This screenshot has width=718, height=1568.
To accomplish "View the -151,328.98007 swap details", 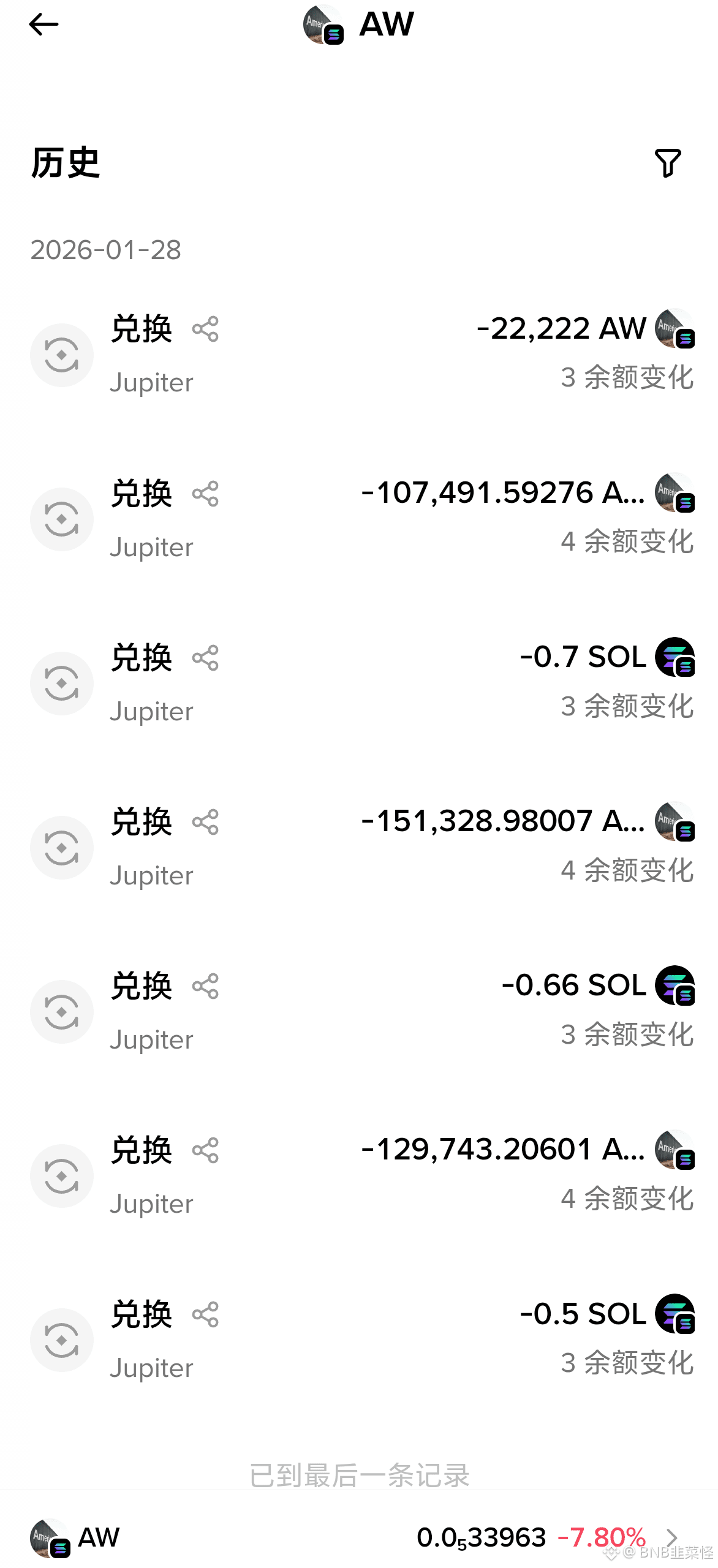I will pyautogui.click(x=359, y=847).
